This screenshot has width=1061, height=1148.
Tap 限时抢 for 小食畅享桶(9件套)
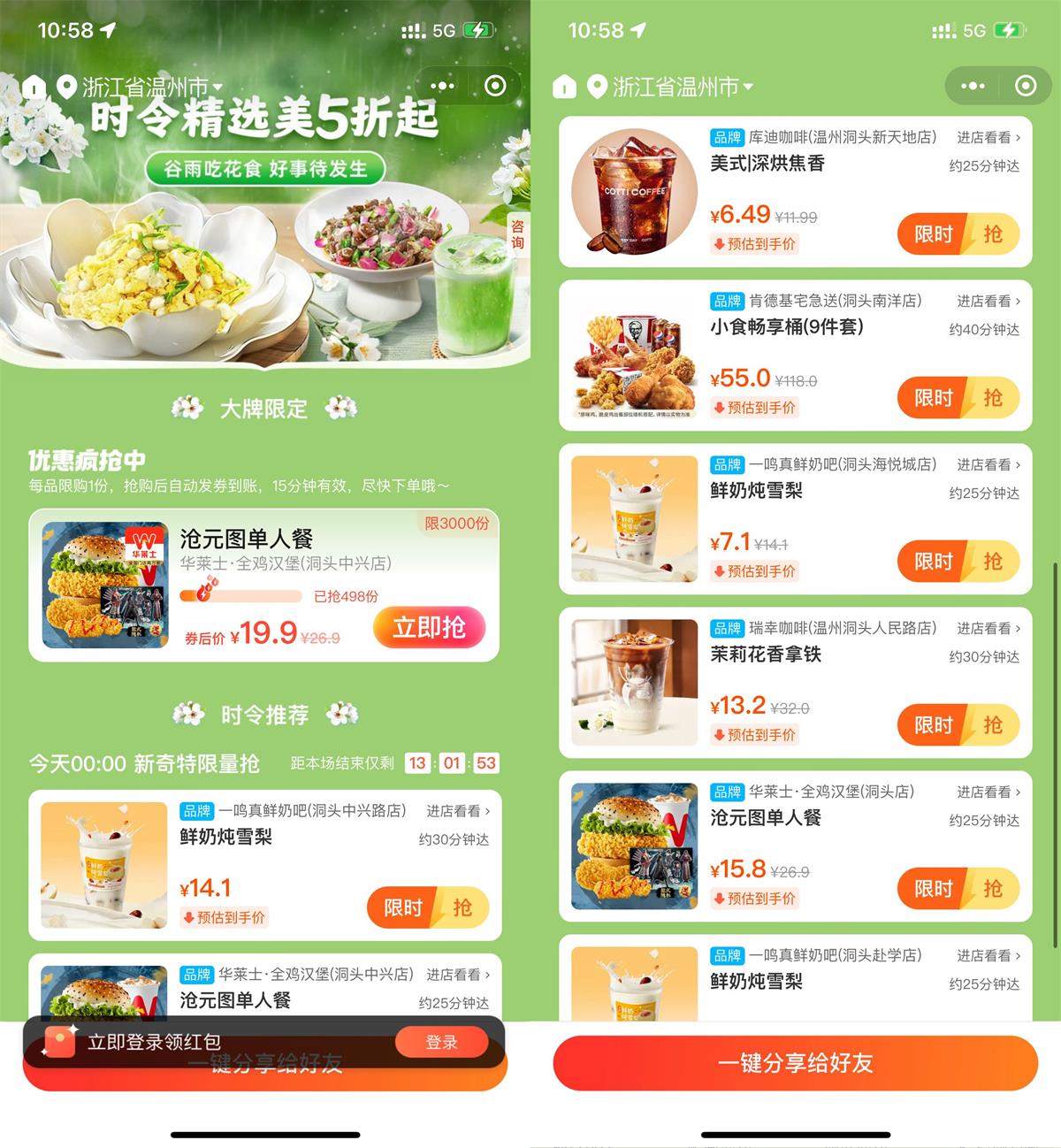[958, 398]
